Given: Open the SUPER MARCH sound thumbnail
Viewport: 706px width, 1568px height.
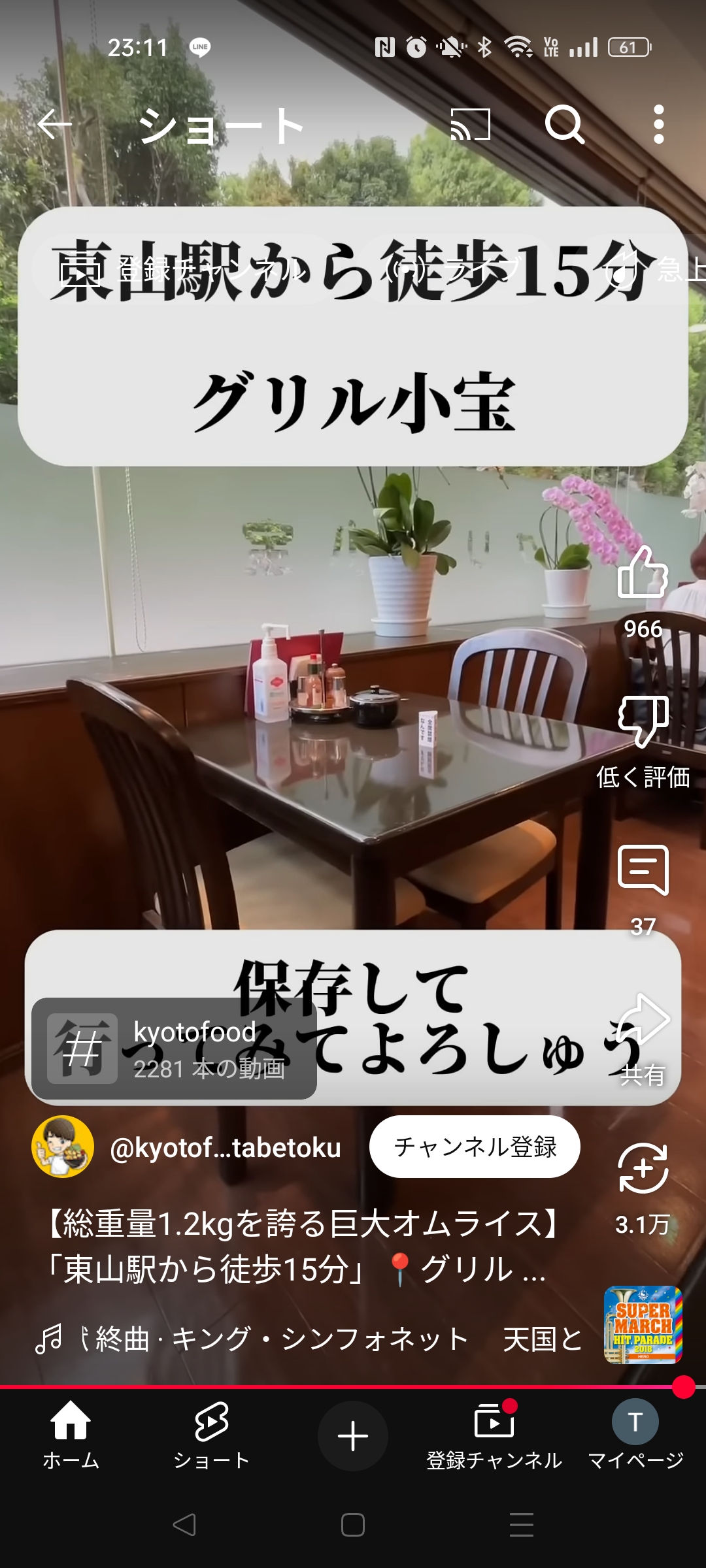Looking at the screenshot, I should (x=643, y=1325).
